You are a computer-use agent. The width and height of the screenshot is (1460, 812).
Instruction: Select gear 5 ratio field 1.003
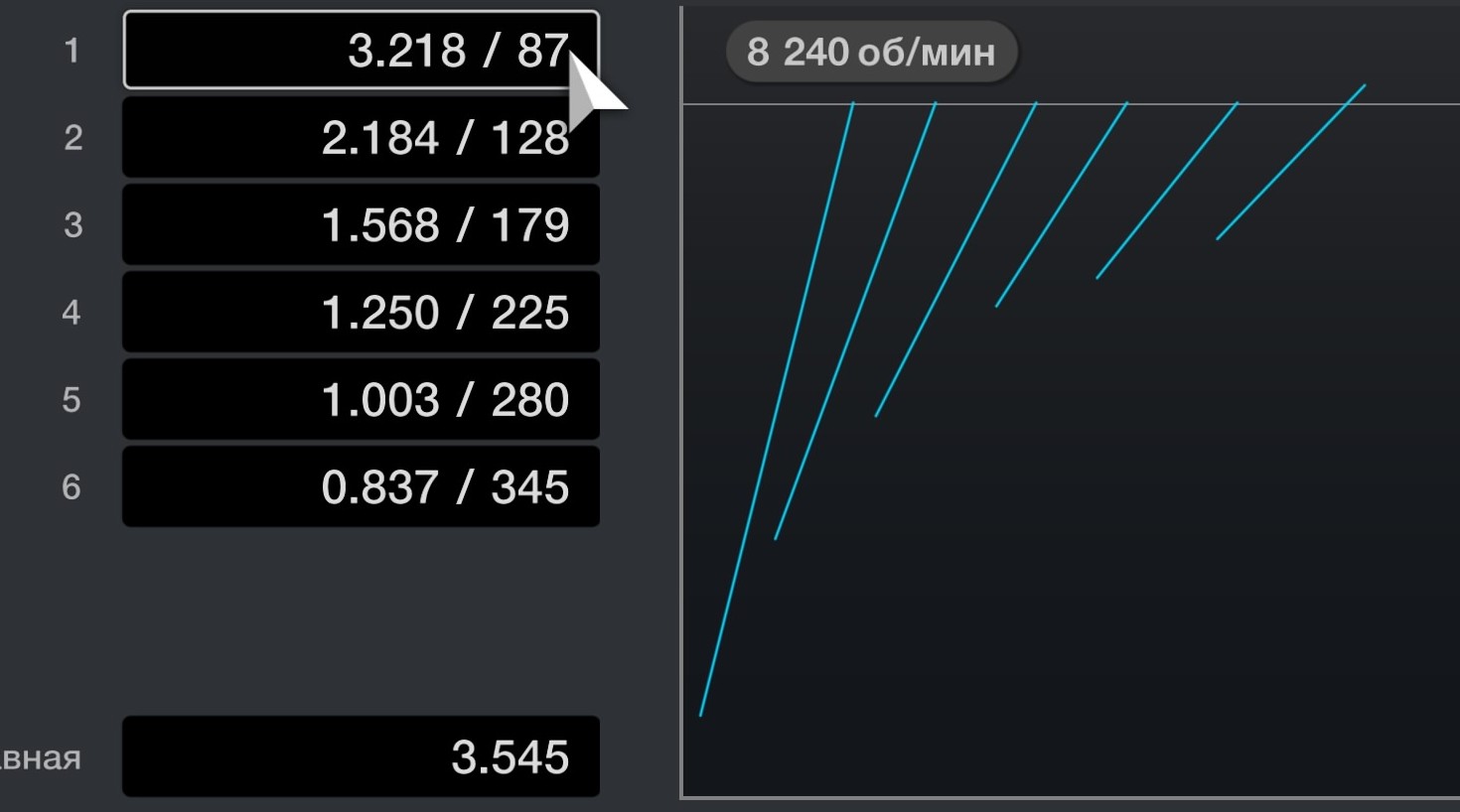pos(361,400)
